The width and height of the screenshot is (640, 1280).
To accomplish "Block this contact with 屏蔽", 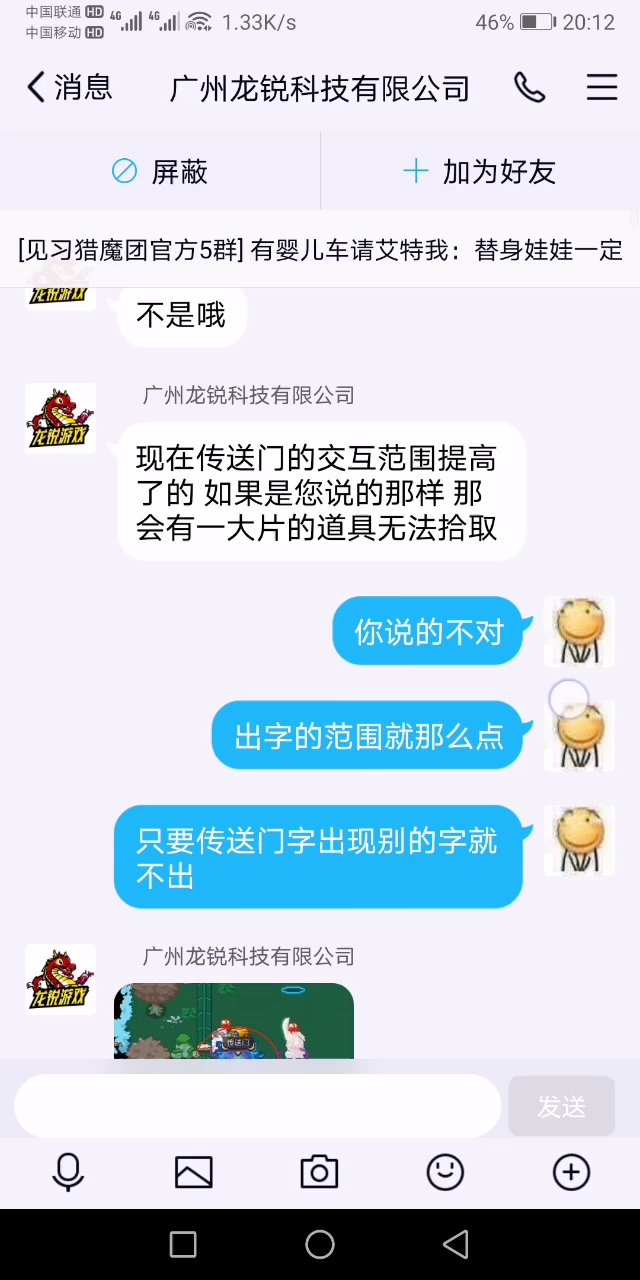I will [x=160, y=172].
